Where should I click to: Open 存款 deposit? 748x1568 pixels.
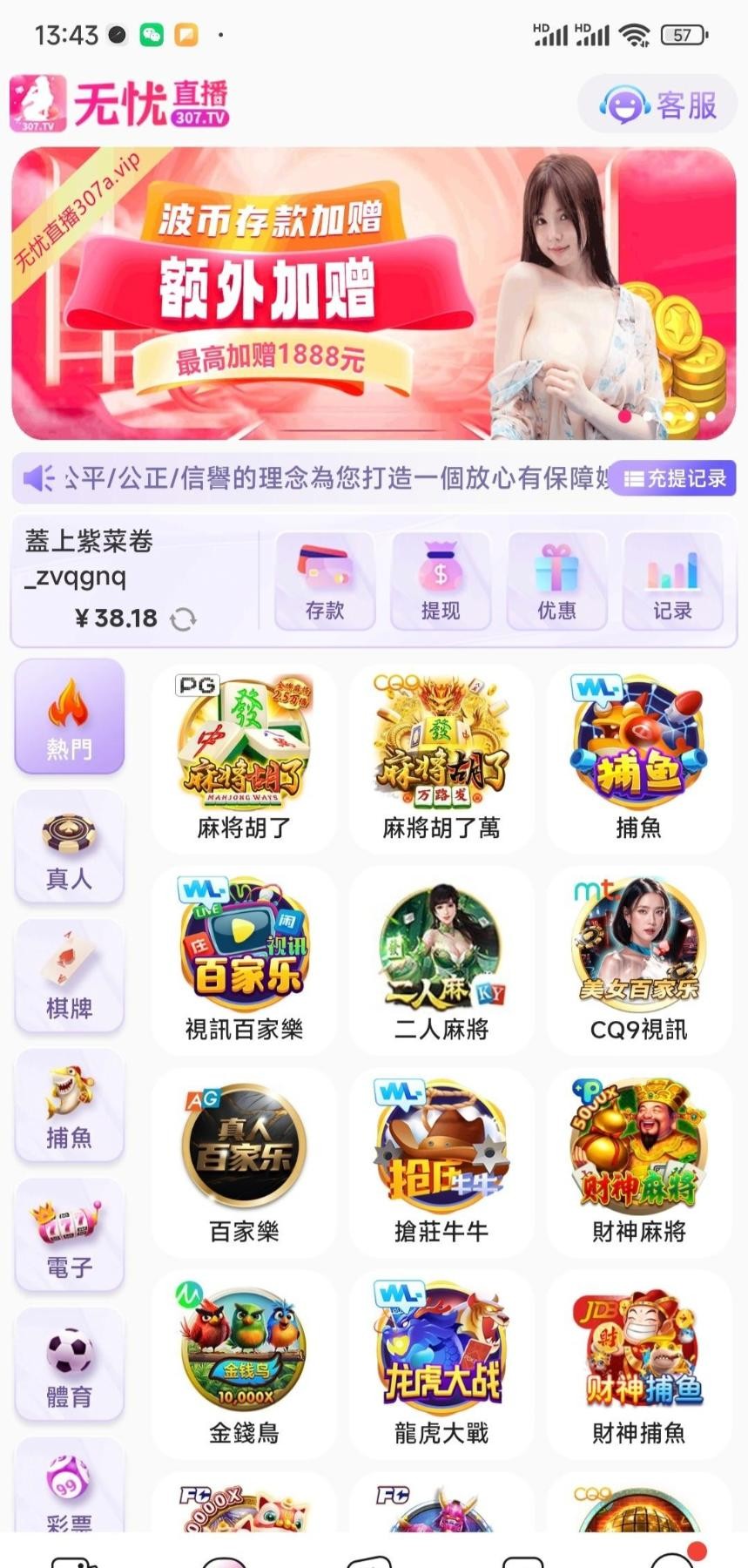click(x=325, y=581)
